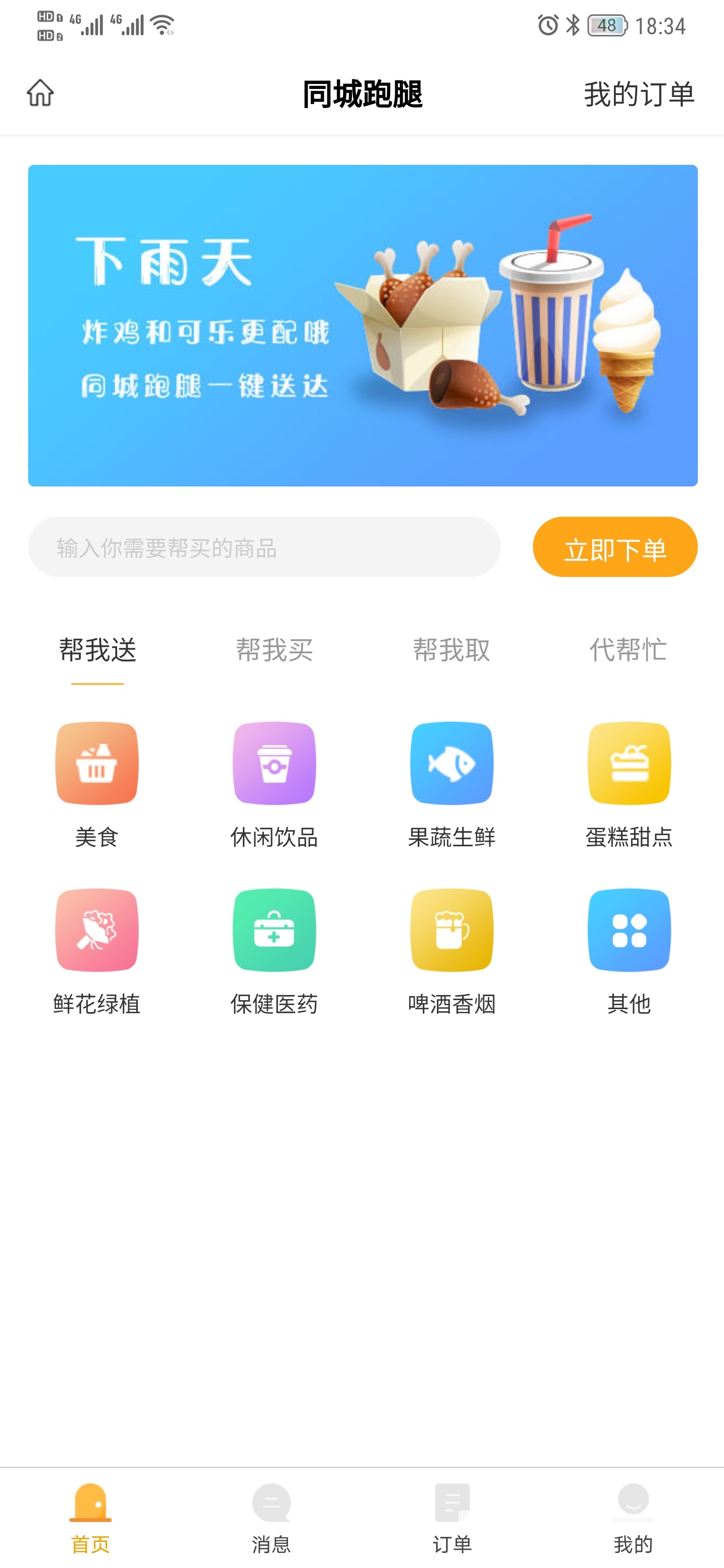
Task: Switch to the 我的 tab
Action: point(632,1517)
